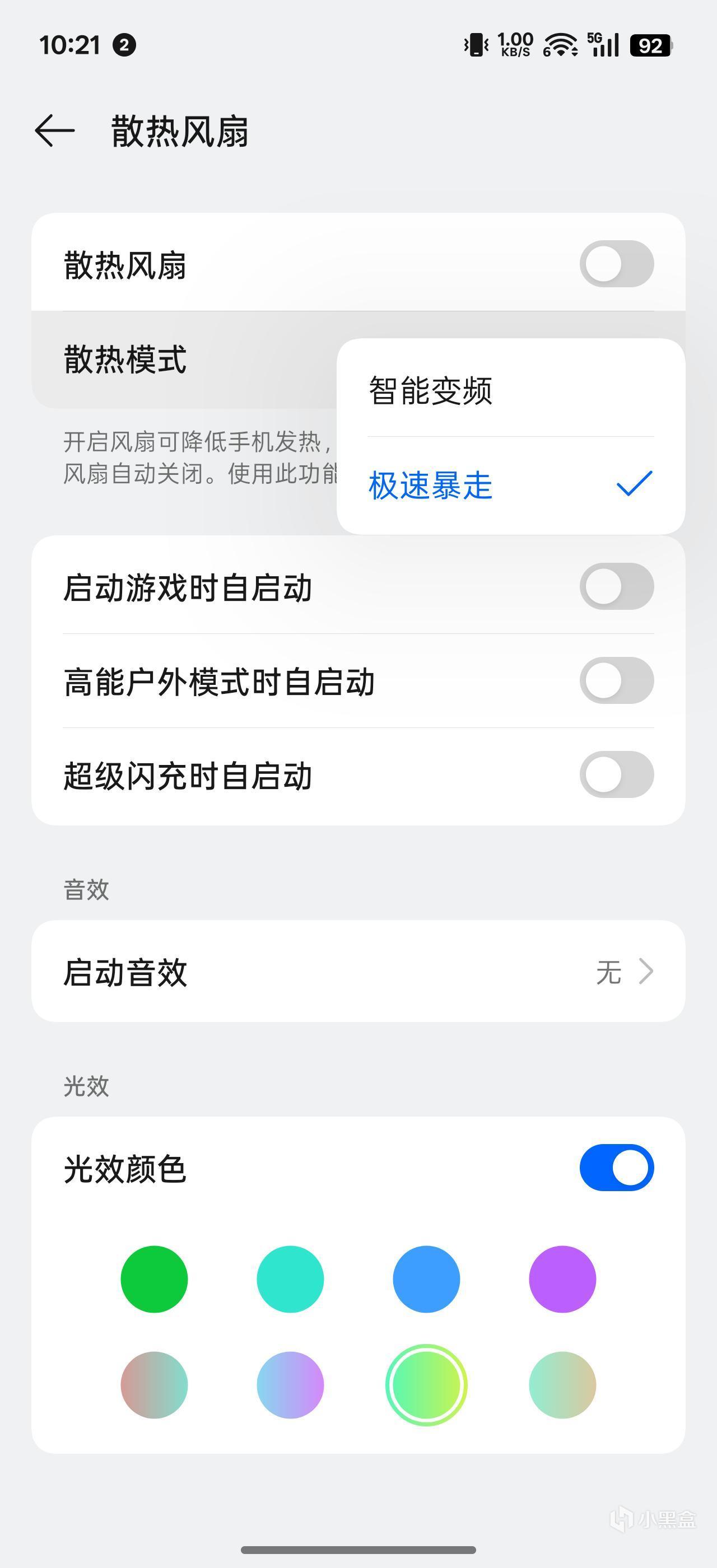Turn off 光效颜色 switch
Viewport: 717px width, 1568px height.
[616, 1168]
